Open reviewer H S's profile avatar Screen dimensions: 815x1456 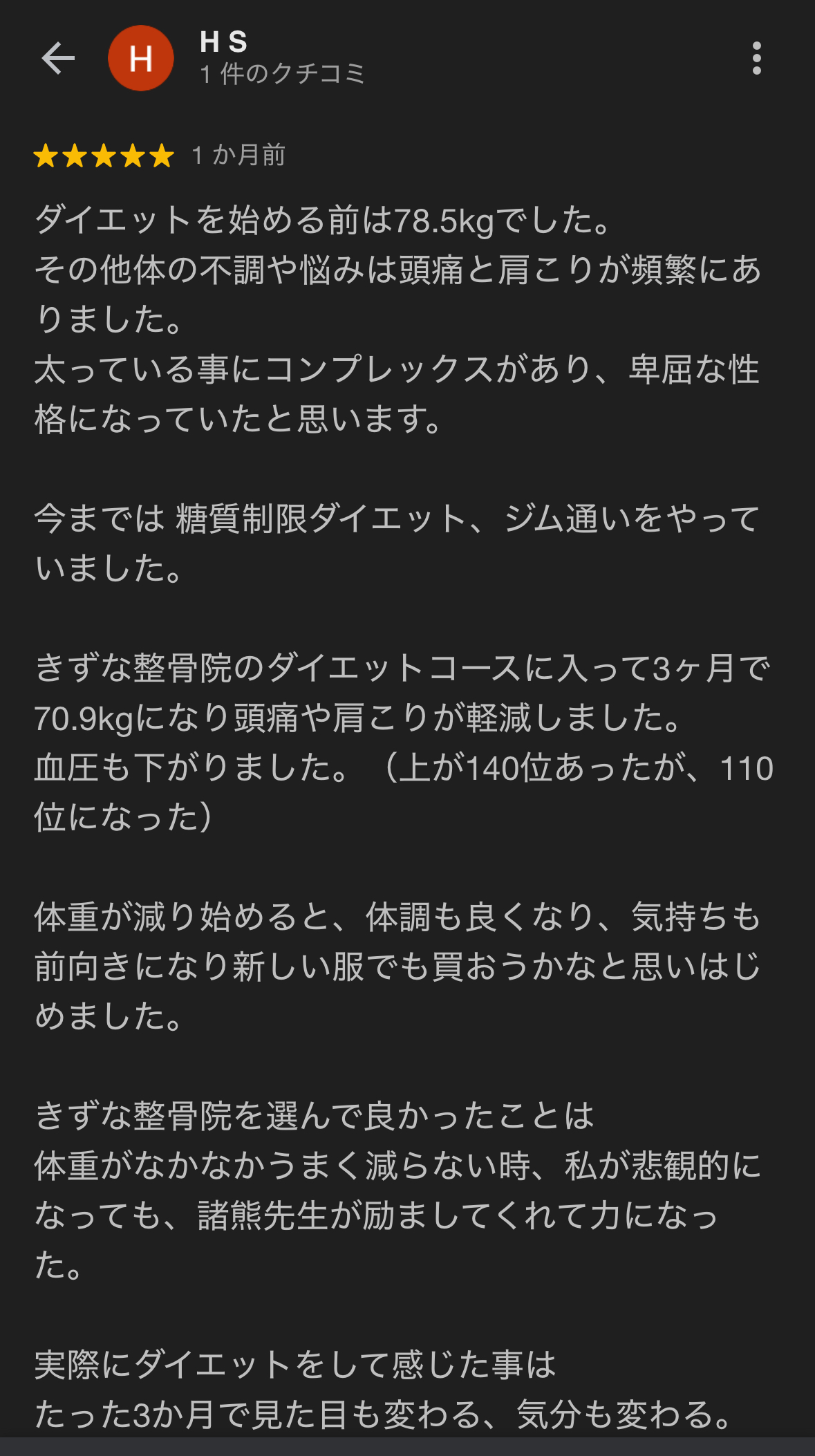[141, 58]
